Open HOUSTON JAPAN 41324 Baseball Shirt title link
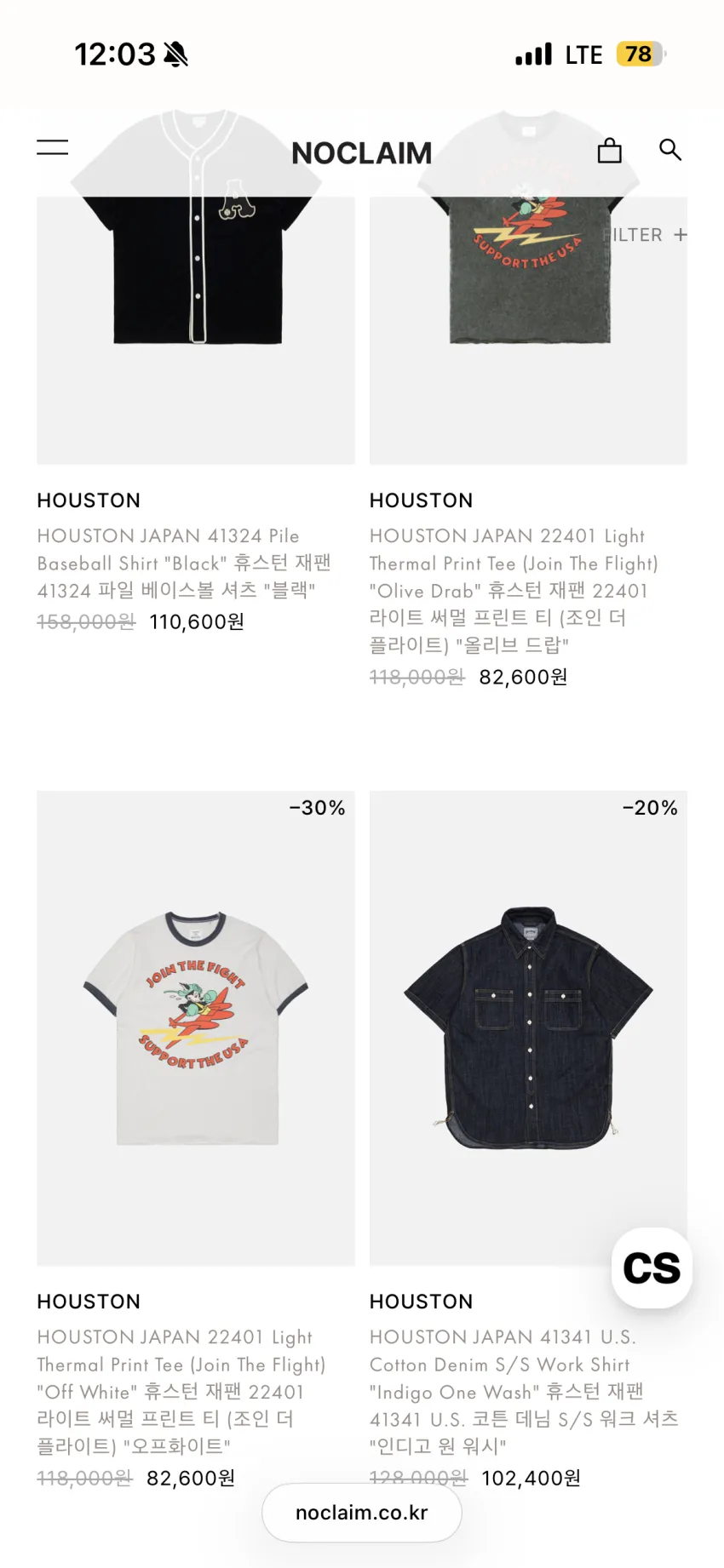The width and height of the screenshot is (724, 1568). coord(184,563)
